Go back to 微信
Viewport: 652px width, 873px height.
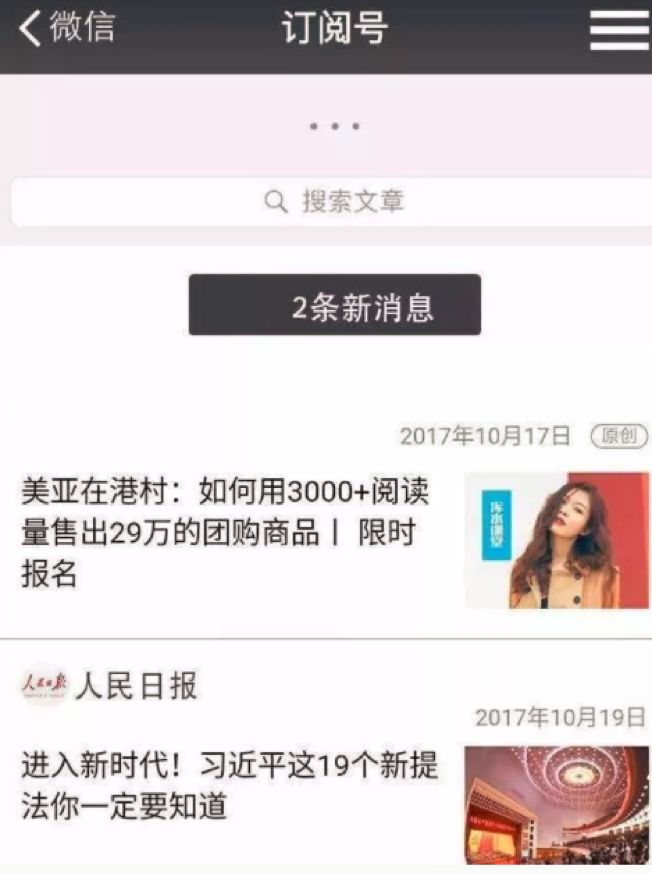point(65,28)
